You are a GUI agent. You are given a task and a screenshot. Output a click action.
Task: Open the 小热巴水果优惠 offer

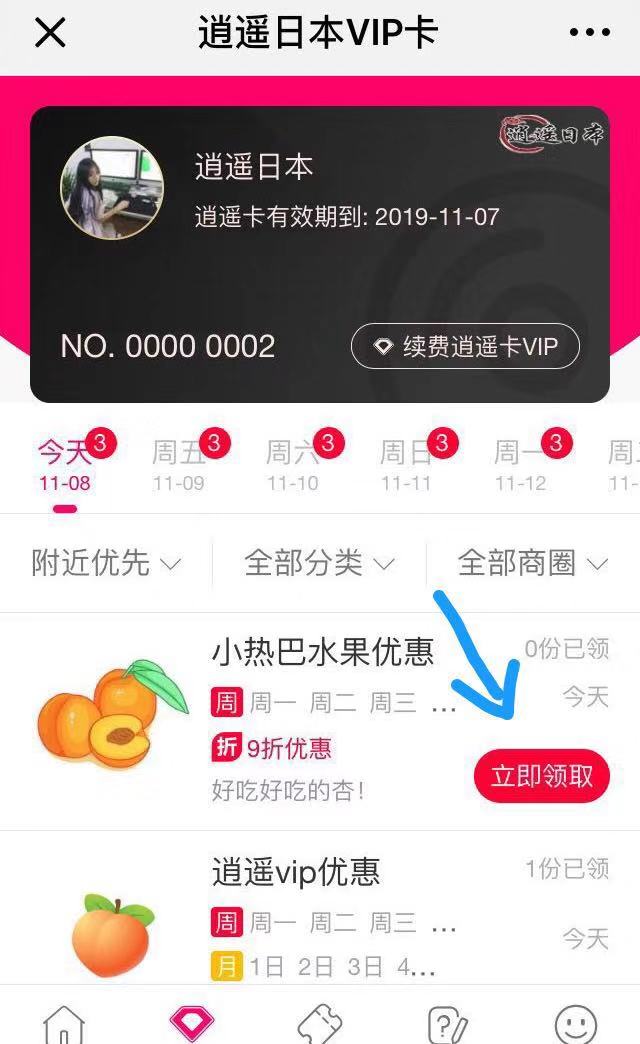tap(323, 651)
